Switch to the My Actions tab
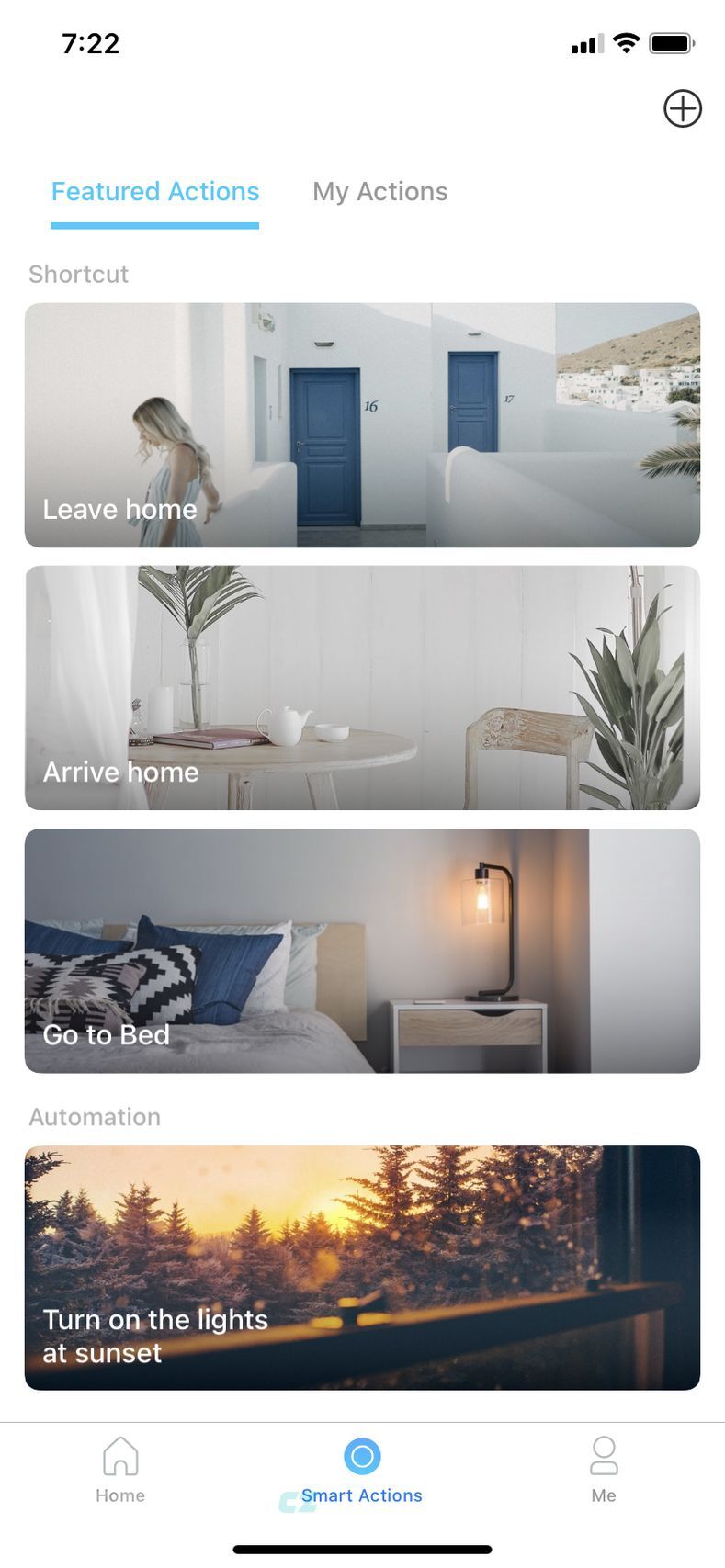Viewport: 725px width, 1568px height. (379, 192)
